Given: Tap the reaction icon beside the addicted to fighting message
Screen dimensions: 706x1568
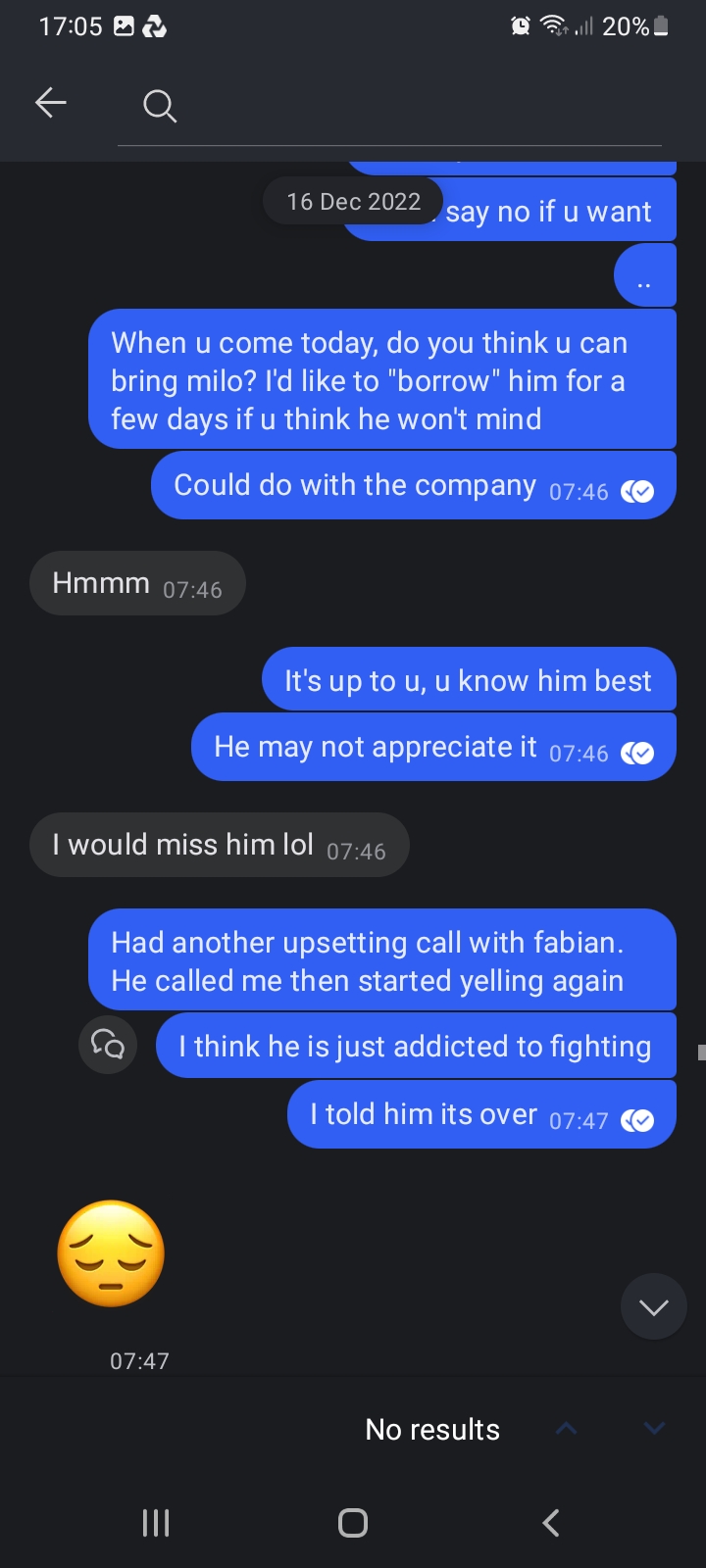Looking at the screenshot, I should point(108,1046).
